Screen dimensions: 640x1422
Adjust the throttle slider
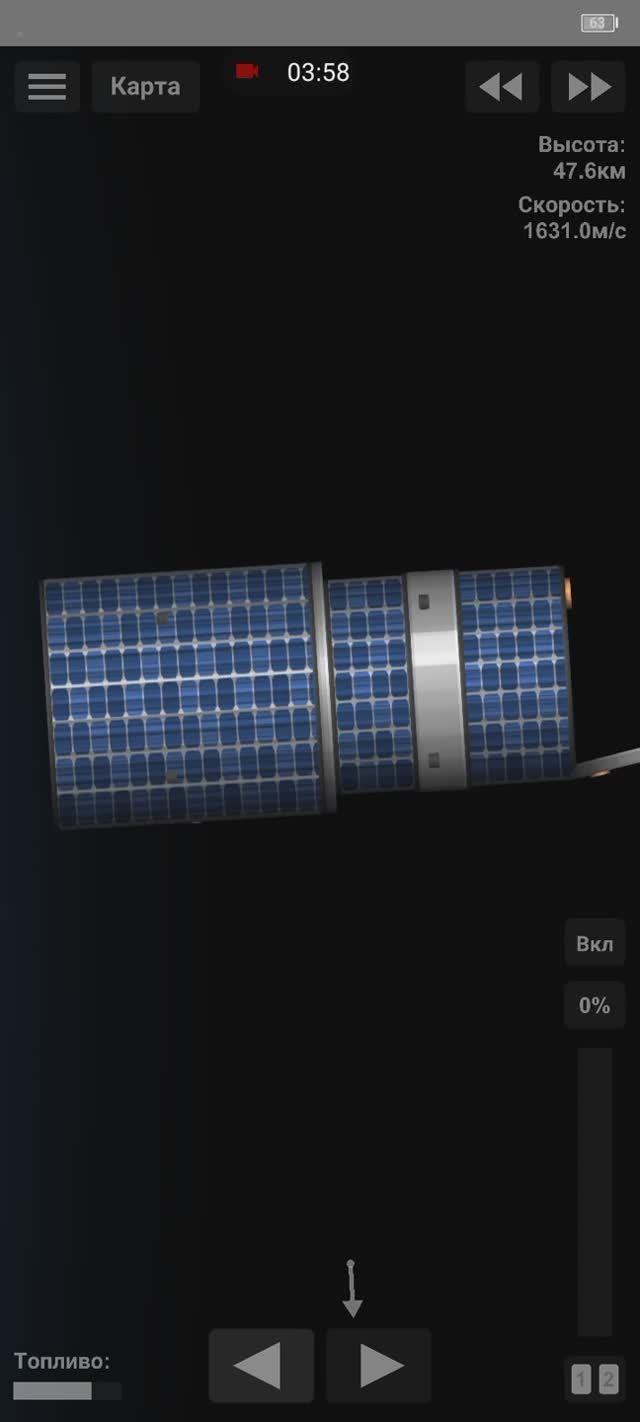coord(595,1191)
